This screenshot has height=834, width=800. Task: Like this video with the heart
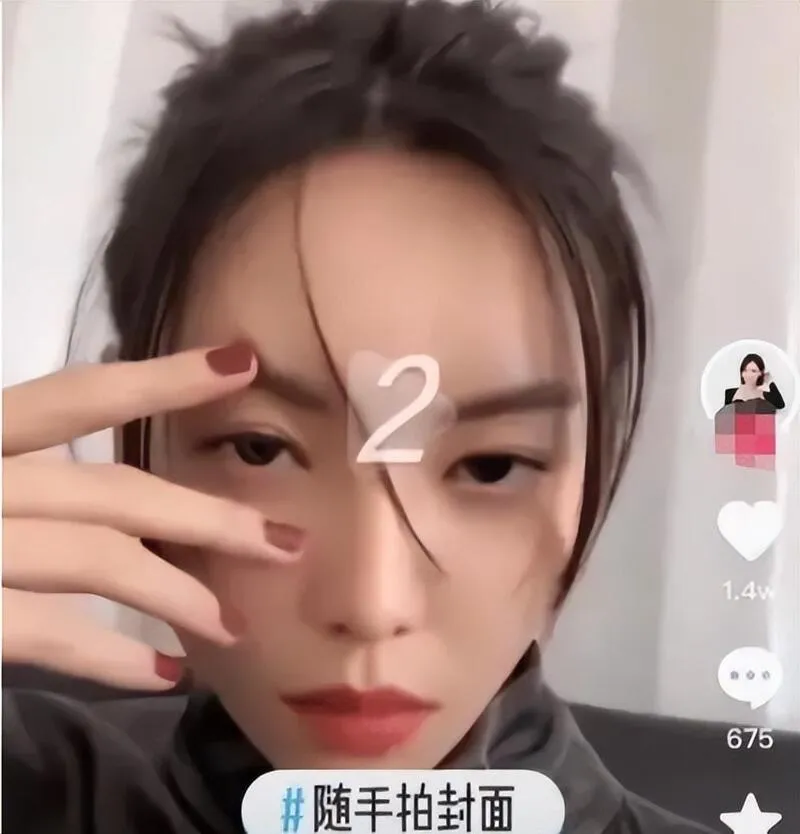tap(750, 530)
